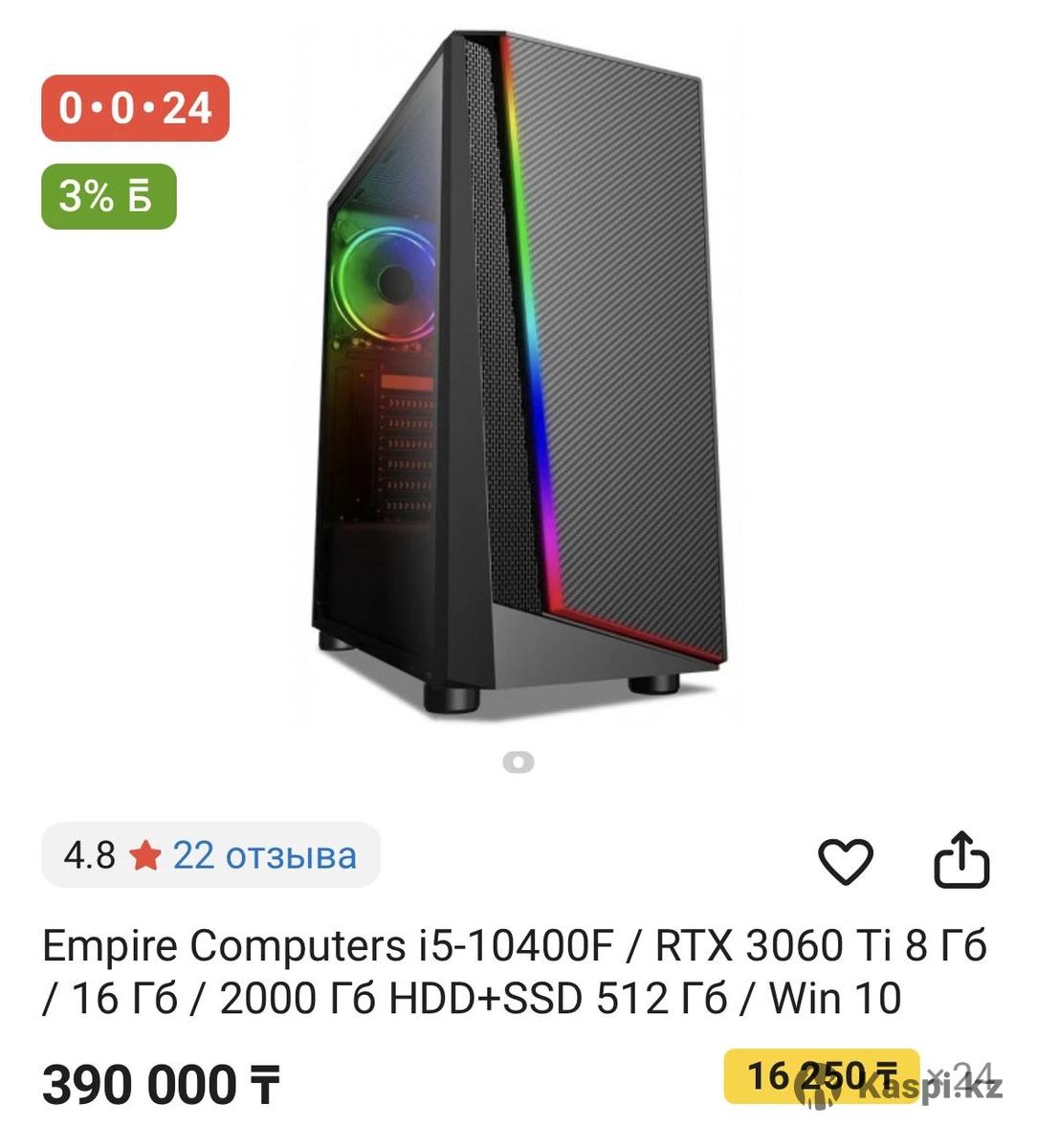
Task: Share this product listing
Action: coord(960,858)
